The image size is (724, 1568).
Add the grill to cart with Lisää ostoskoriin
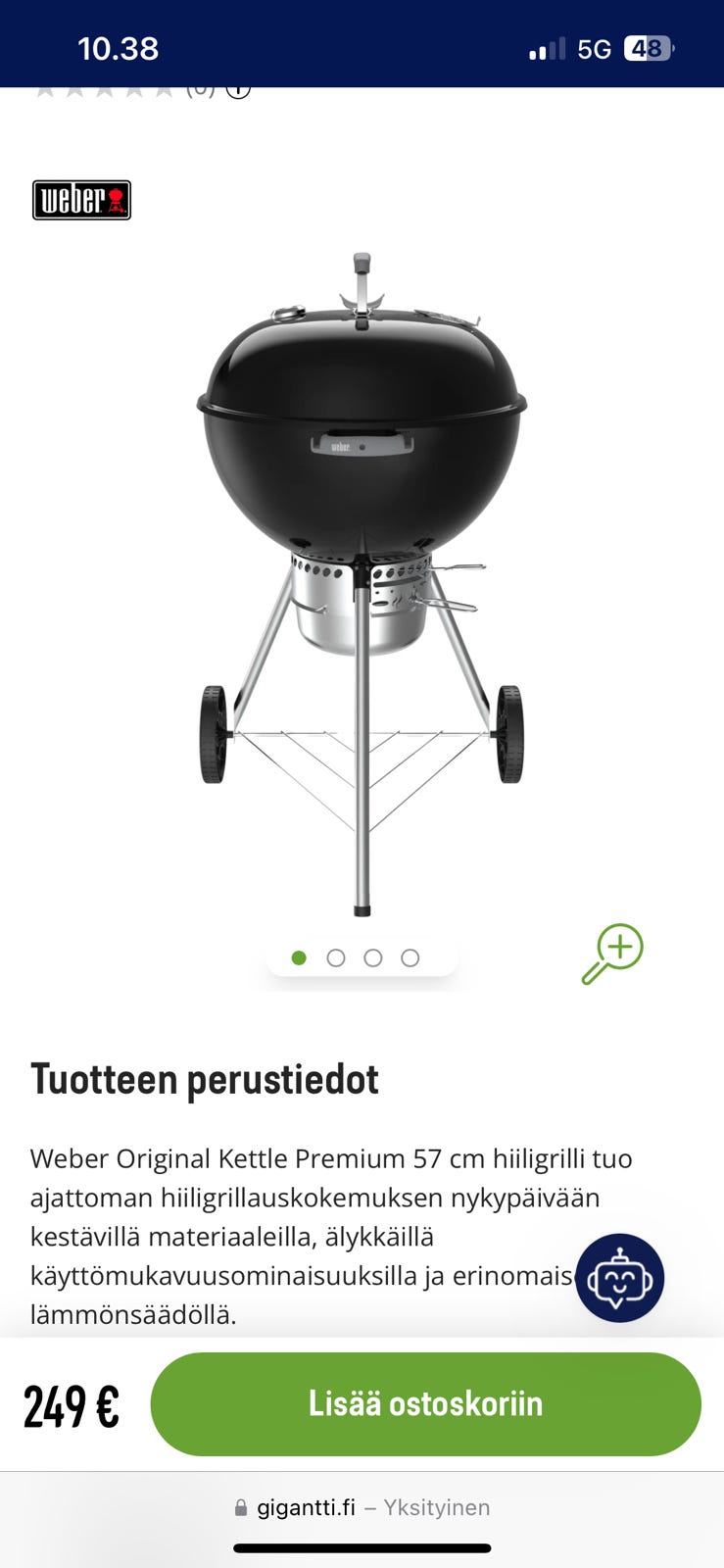[x=425, y=1403]
